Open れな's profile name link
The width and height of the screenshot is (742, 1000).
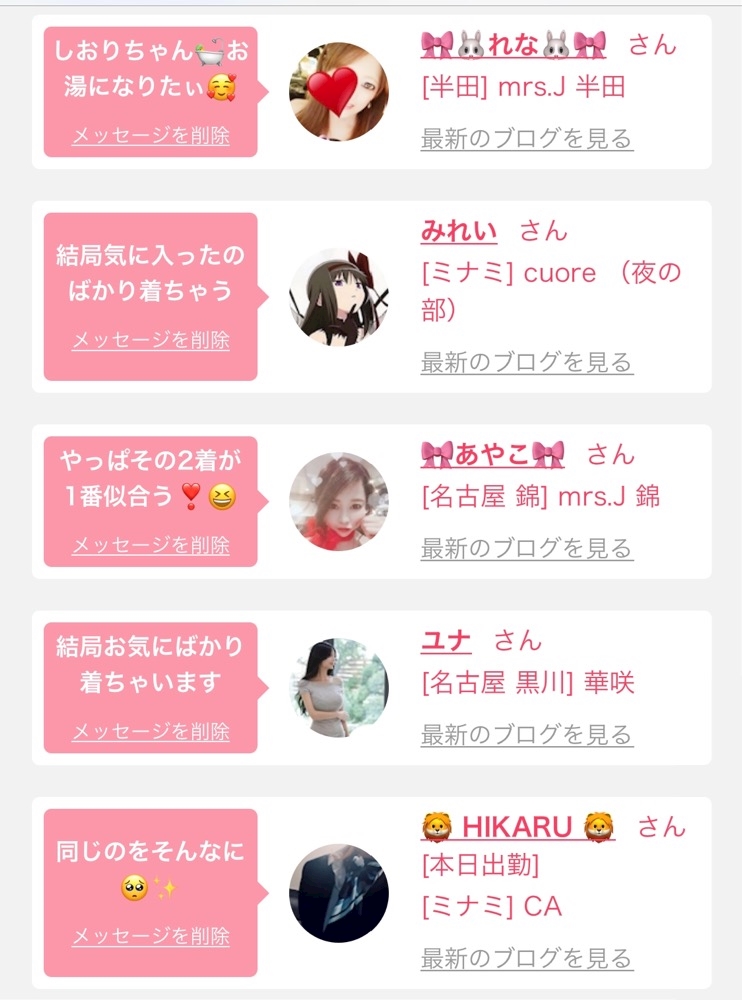514,45
